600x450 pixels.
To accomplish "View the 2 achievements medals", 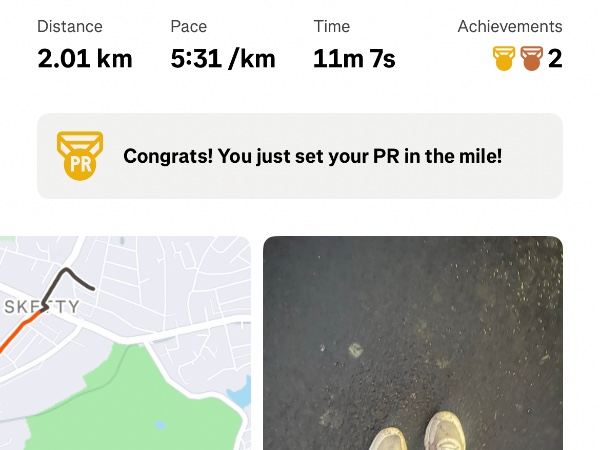I will point(526,59).
